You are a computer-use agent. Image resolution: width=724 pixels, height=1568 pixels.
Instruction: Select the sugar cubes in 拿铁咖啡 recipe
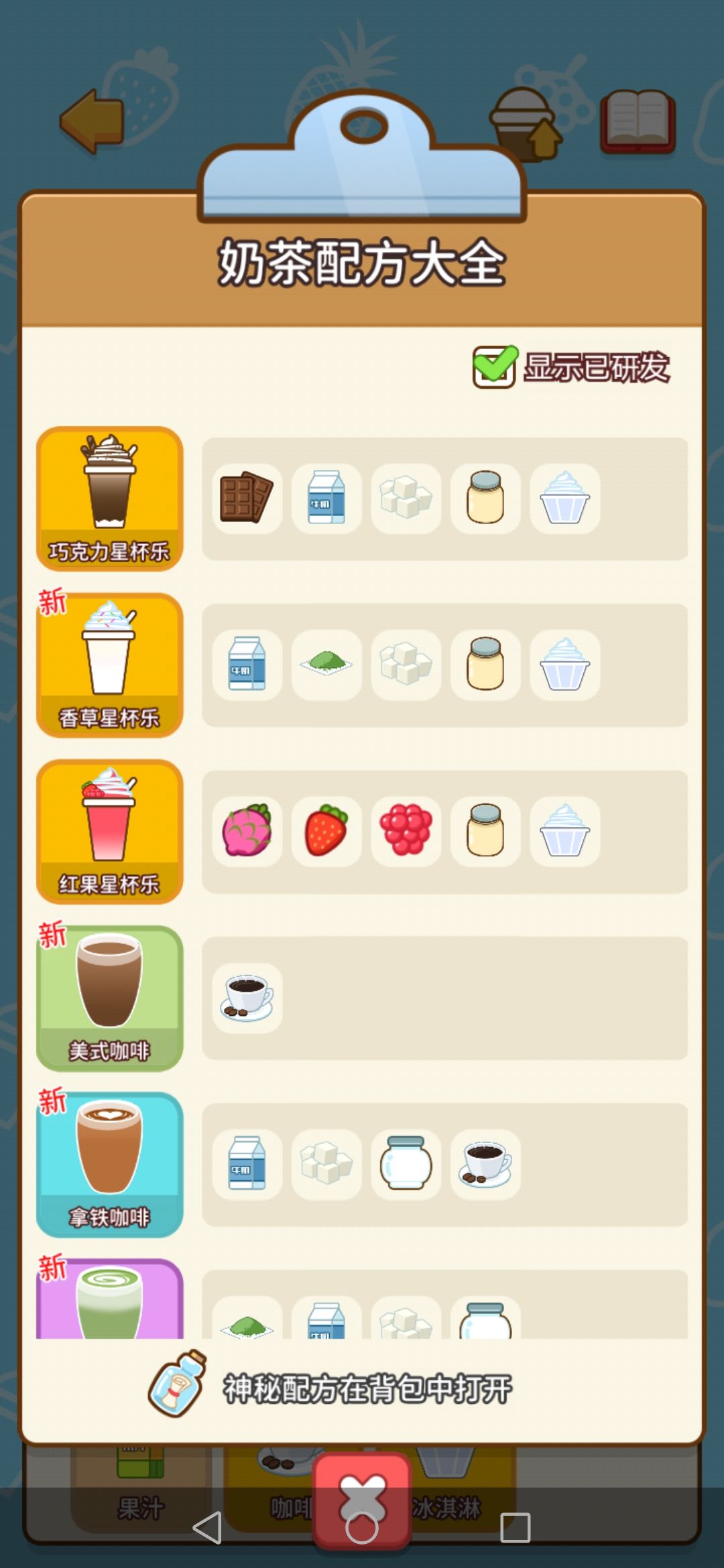(326, 1163)
